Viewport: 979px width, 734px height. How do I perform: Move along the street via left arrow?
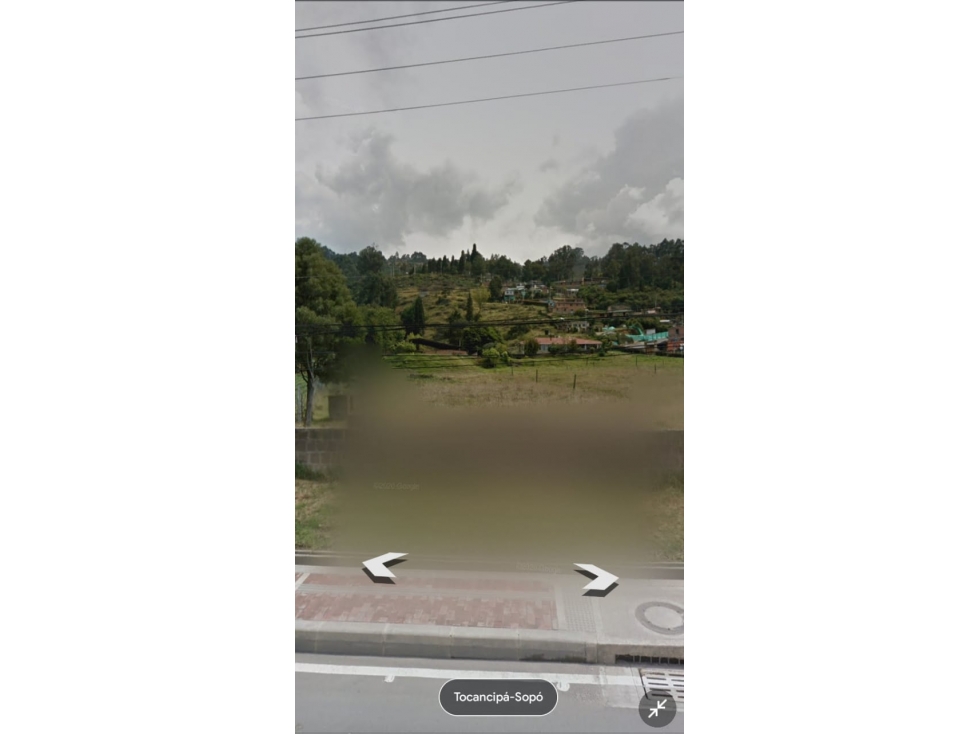[383, 566]
